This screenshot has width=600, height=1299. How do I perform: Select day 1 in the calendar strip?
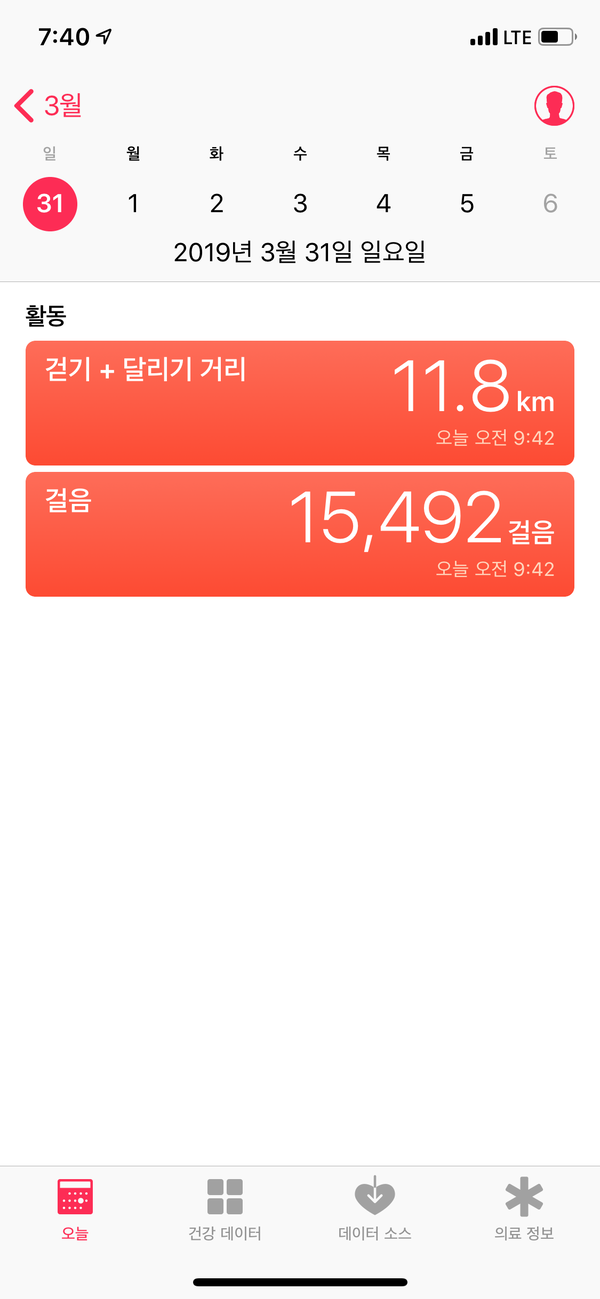coord(133,204)
